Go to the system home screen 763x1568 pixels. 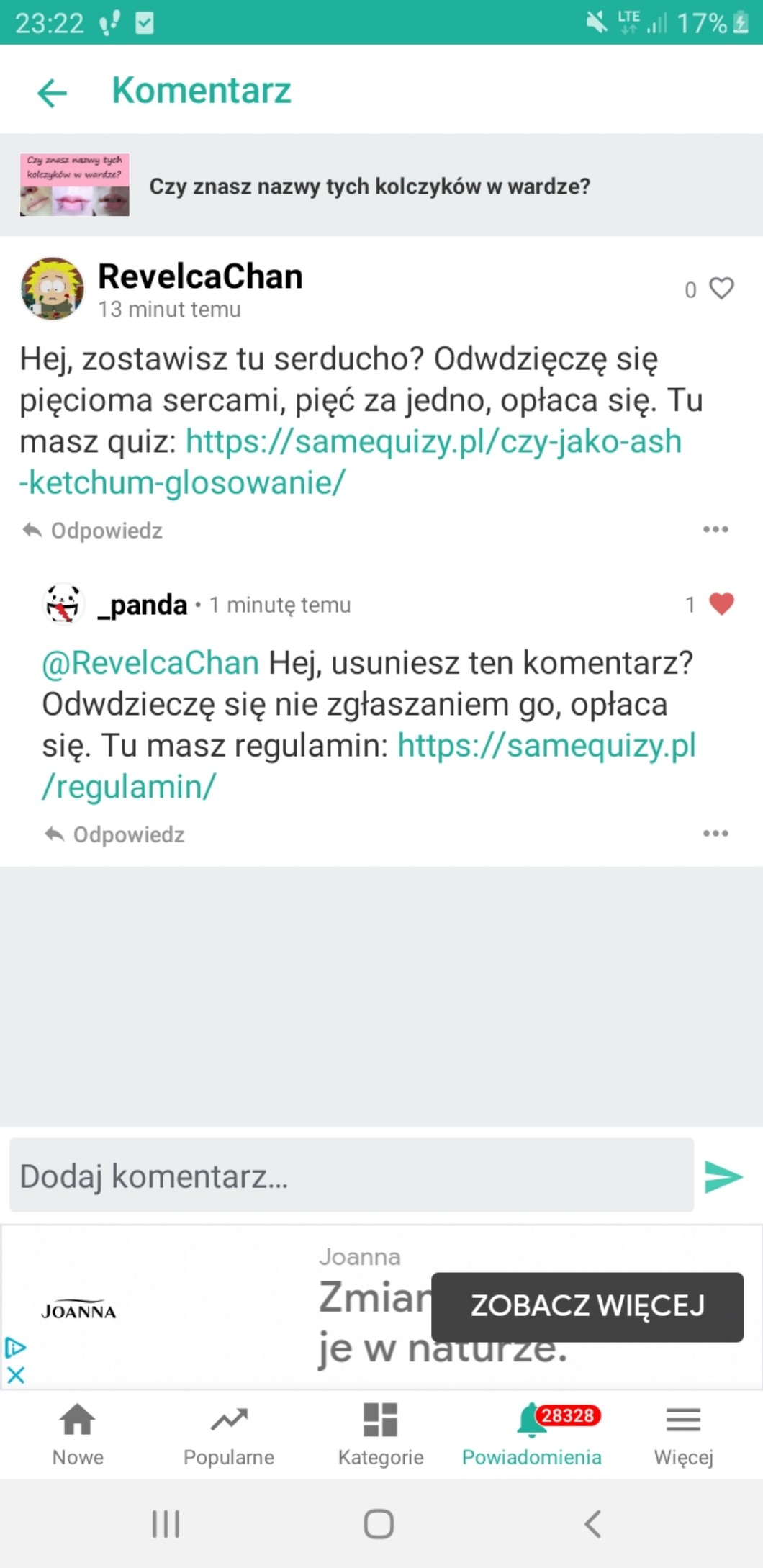379,1523
